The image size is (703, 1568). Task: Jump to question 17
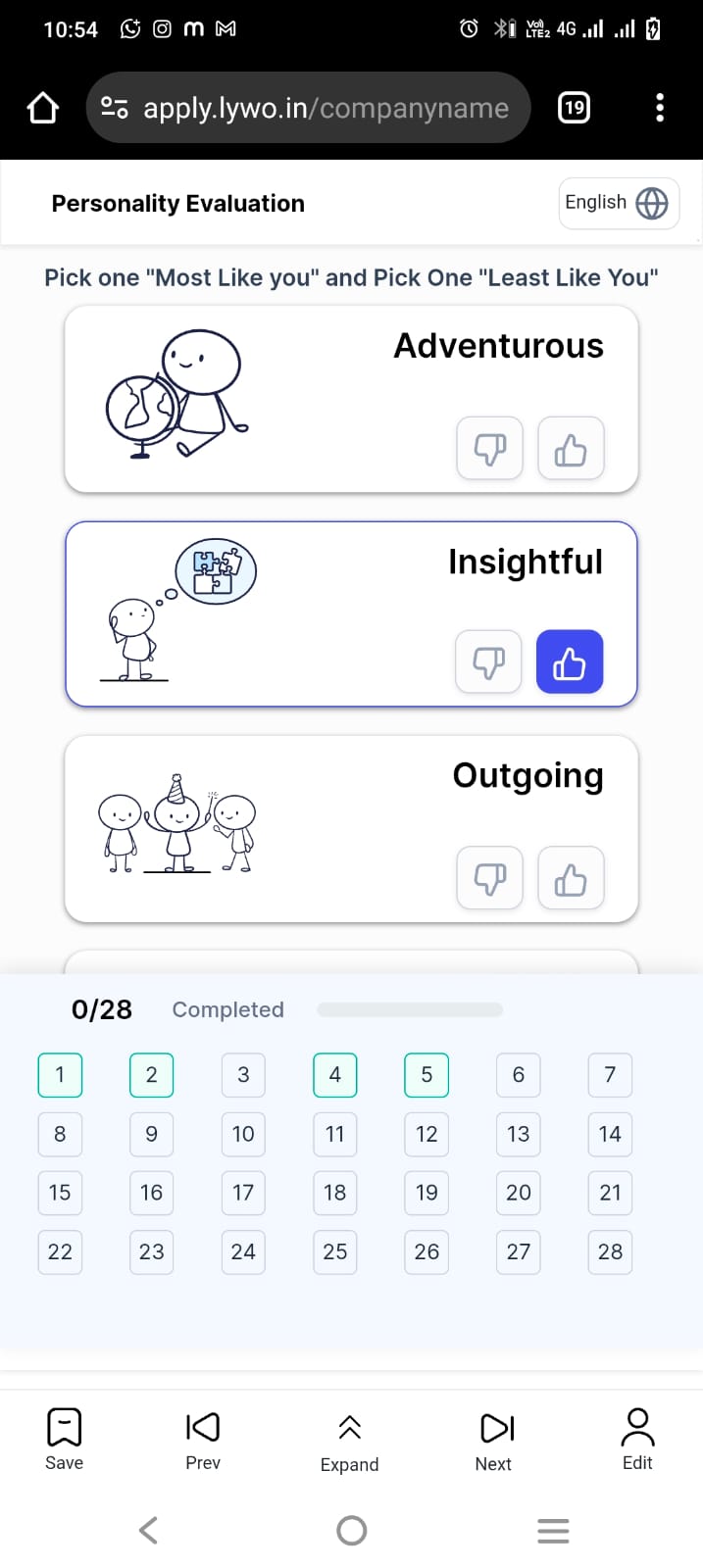pos(243,1193)
